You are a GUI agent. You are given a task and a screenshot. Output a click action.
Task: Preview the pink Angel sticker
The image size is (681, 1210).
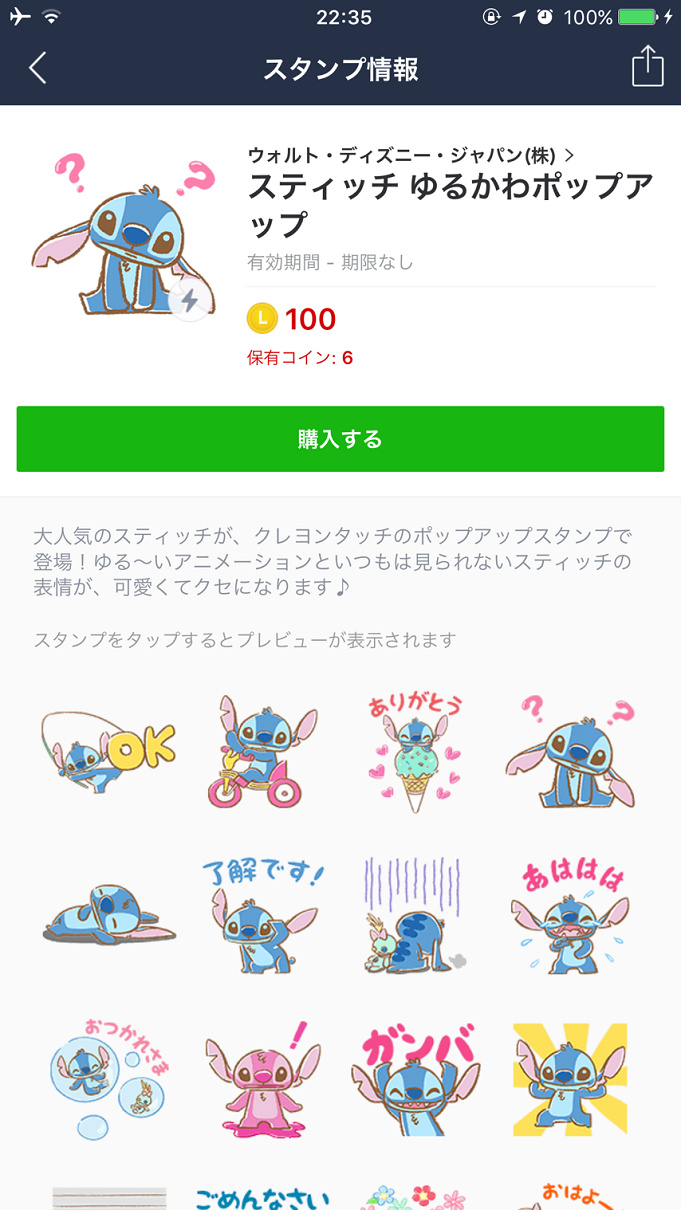pos(262,1078)
